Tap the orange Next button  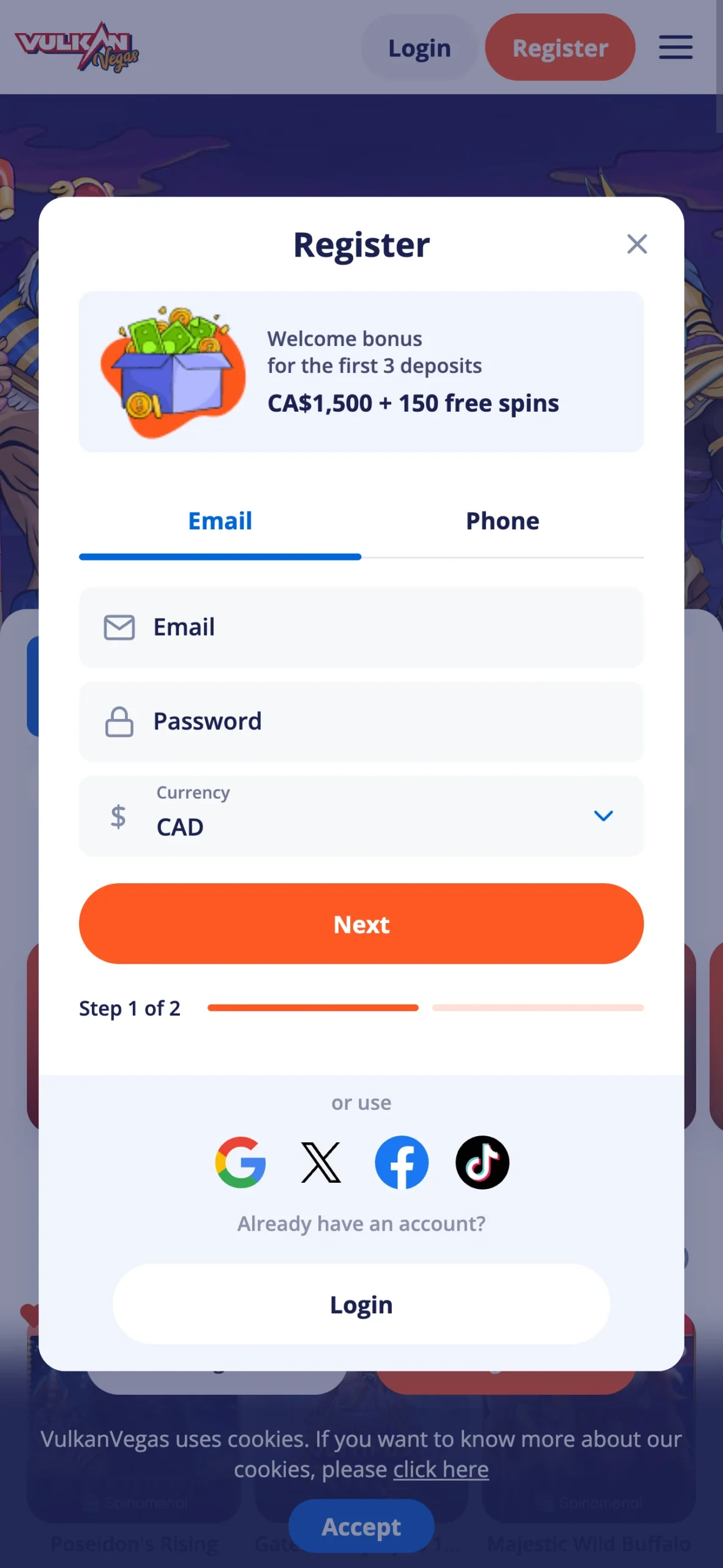[x=361, y=924]
